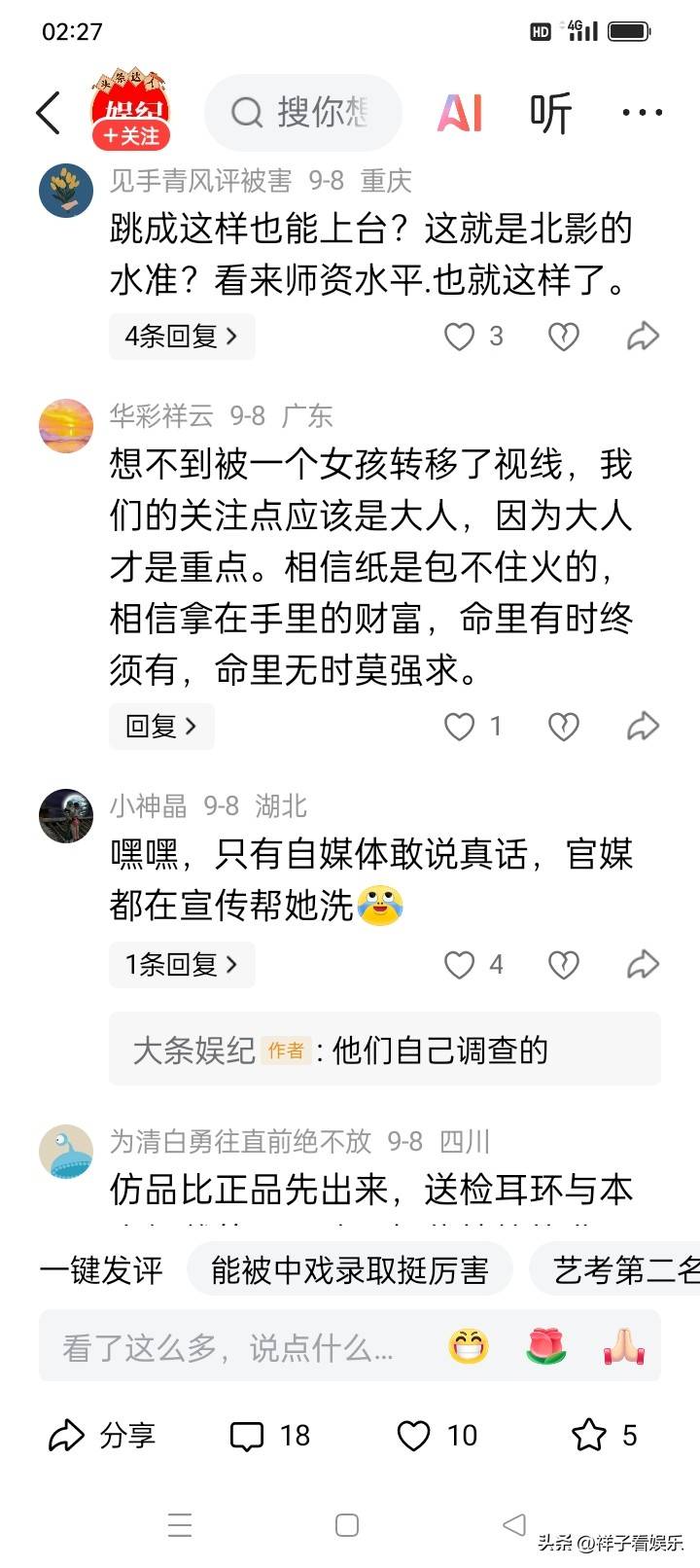Like 华彩祥云's comment heart showing 1
The image size is (700, 1568).
458,726
